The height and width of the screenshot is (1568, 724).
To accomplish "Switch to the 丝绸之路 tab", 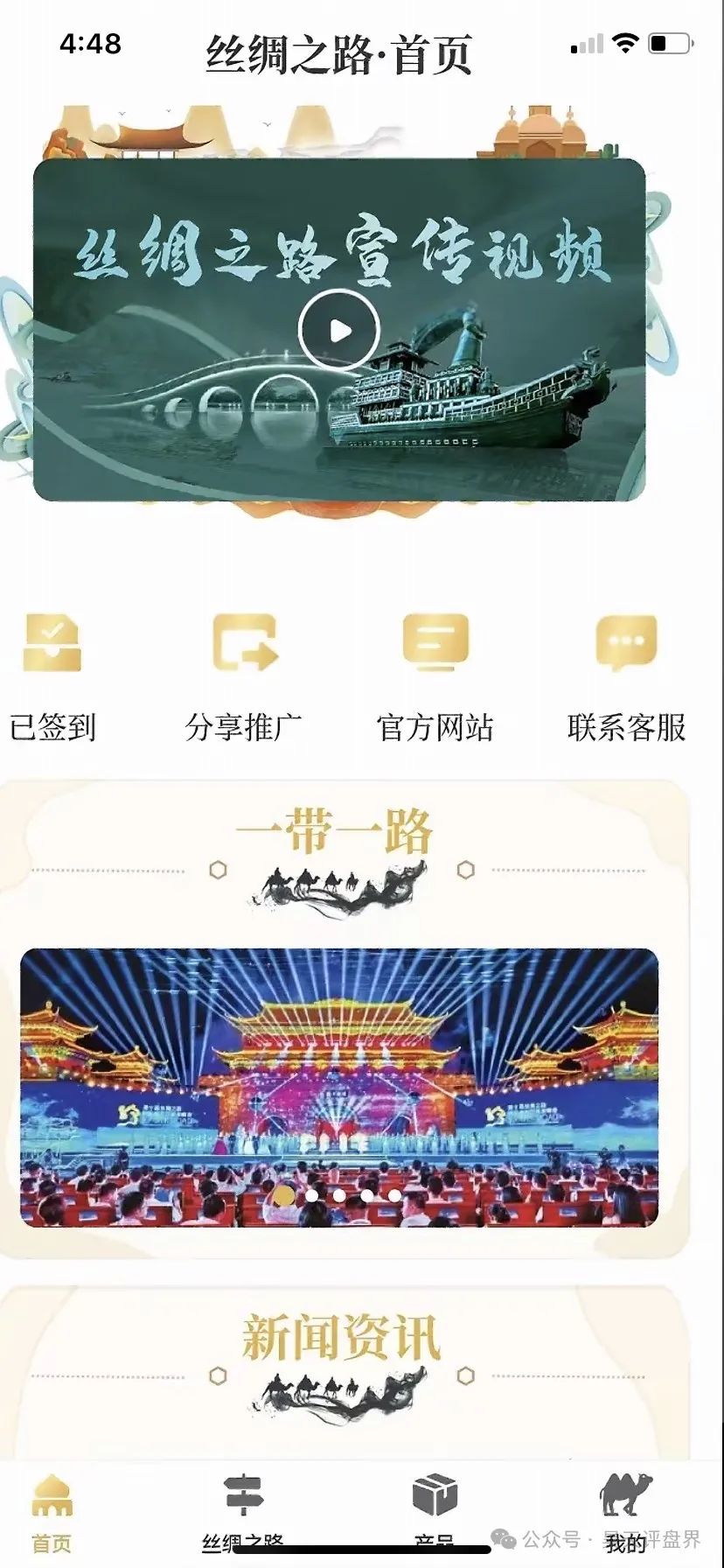I will coord(244,1510).
